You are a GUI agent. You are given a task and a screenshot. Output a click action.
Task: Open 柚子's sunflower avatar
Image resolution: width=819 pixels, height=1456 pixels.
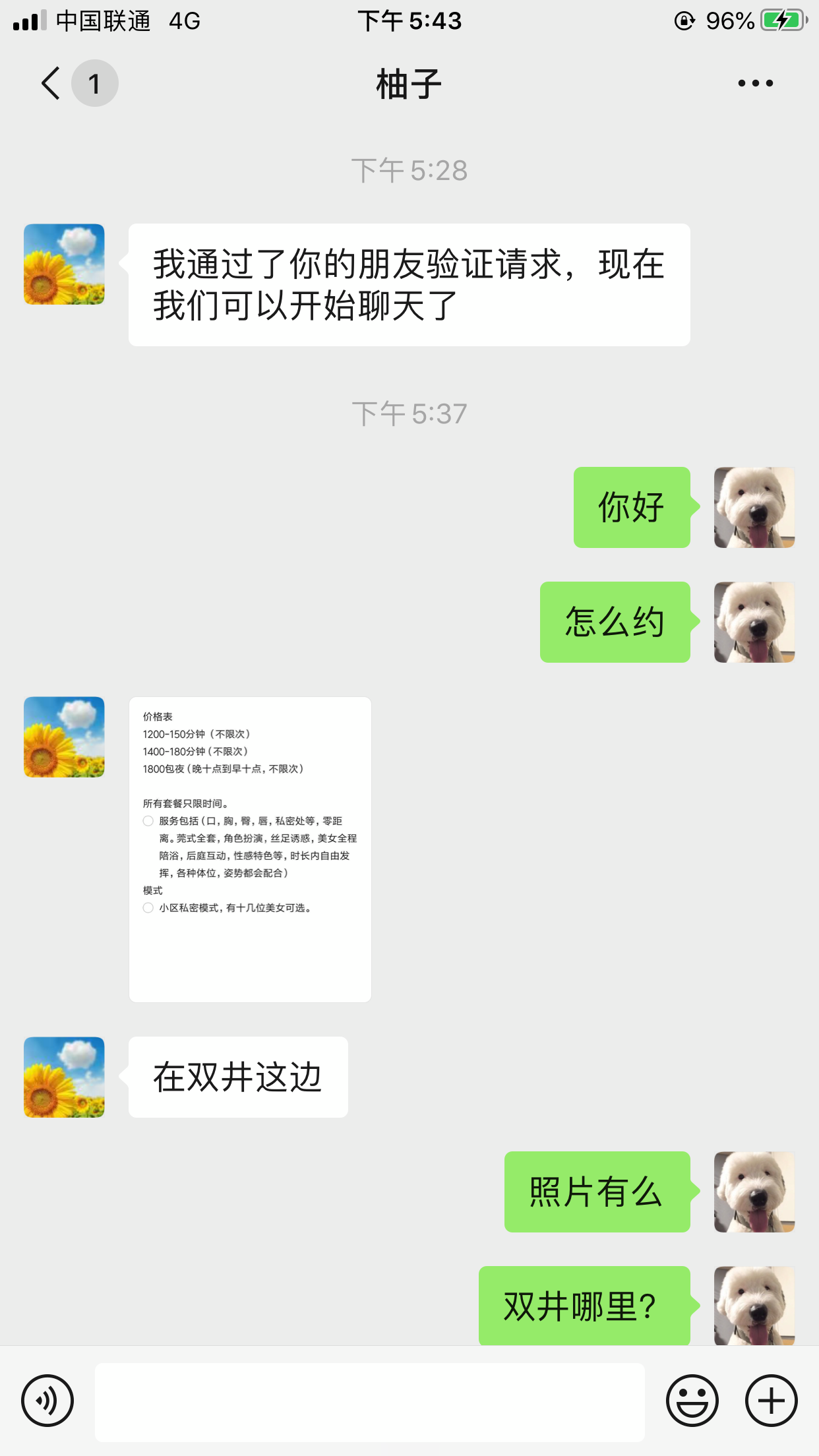(63, 263)
